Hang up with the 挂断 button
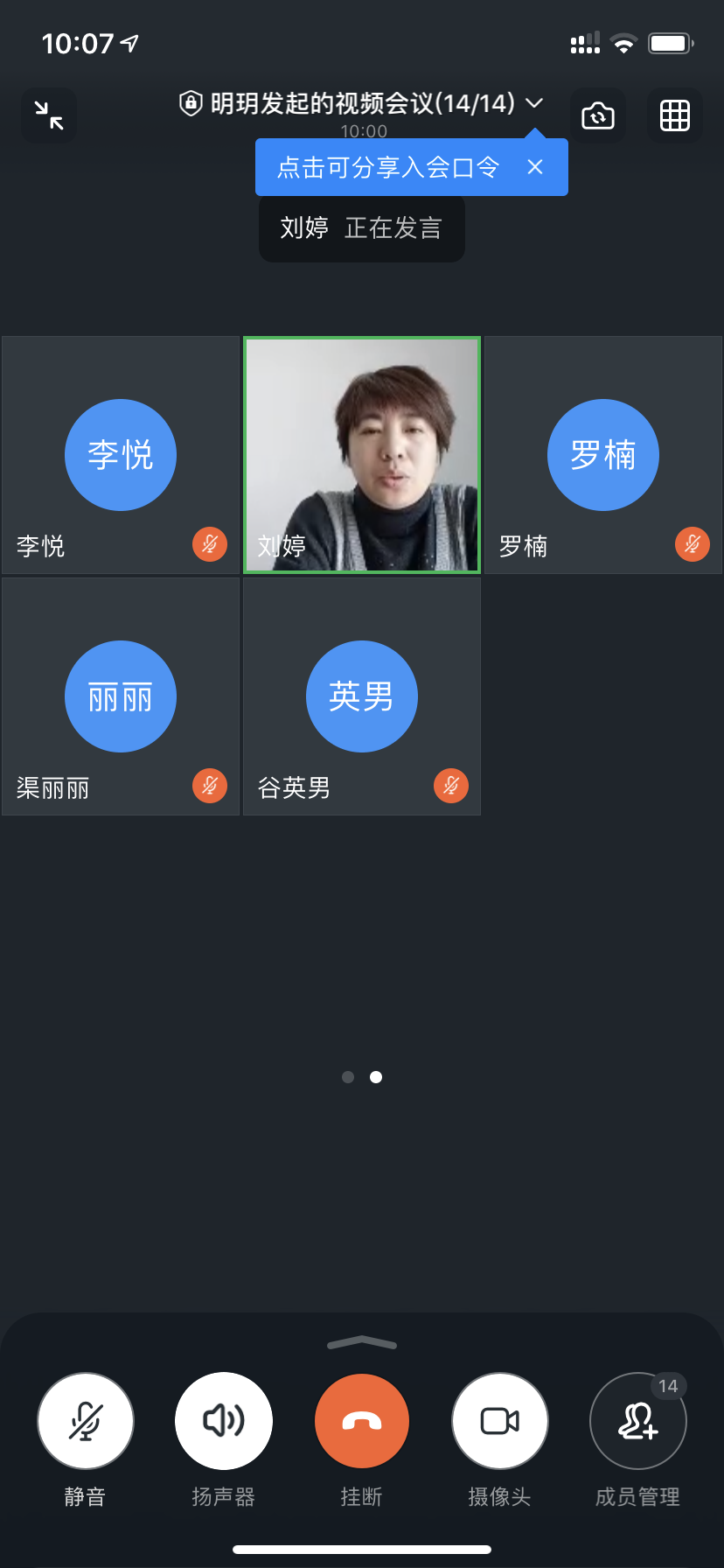The height and width of the screenshot is (1568, 724). pos(362,1421)
